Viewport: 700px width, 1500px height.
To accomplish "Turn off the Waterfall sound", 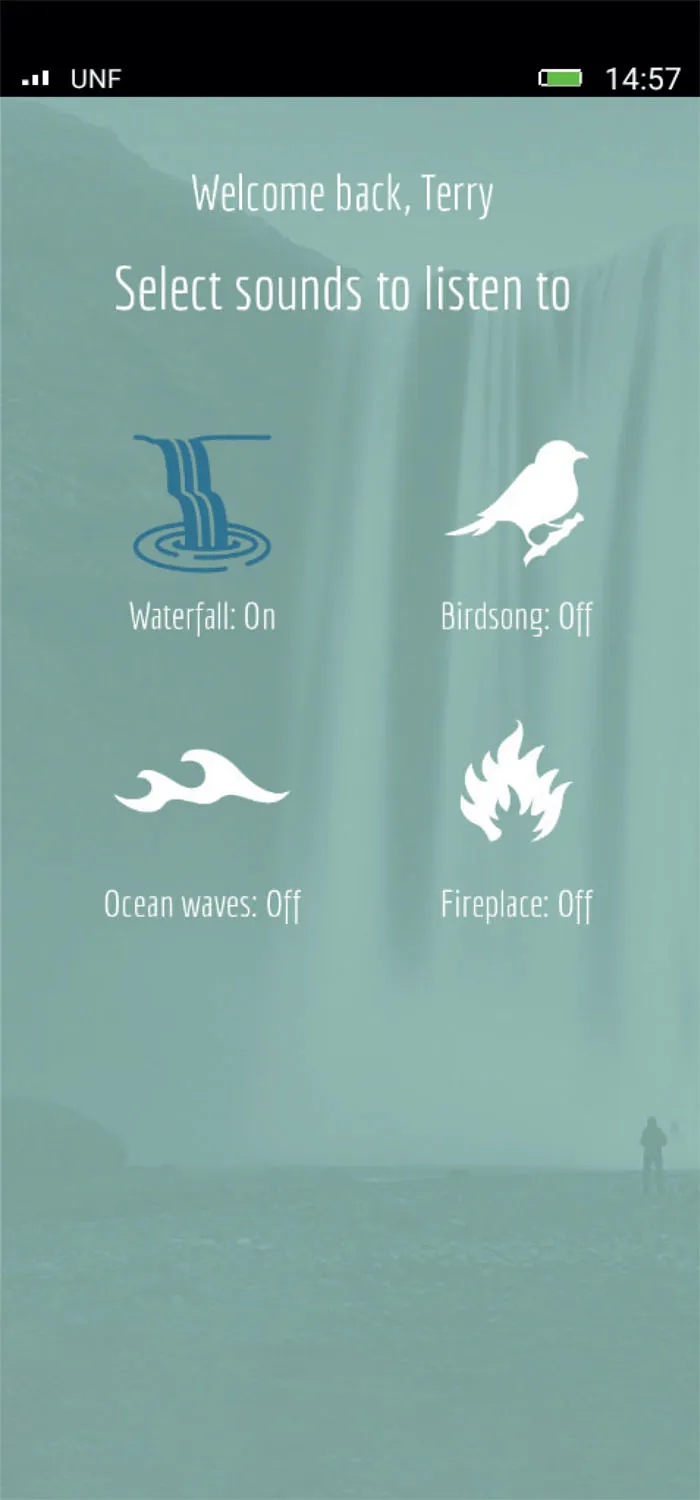I will pyautogui.click(x=202, y=503).
